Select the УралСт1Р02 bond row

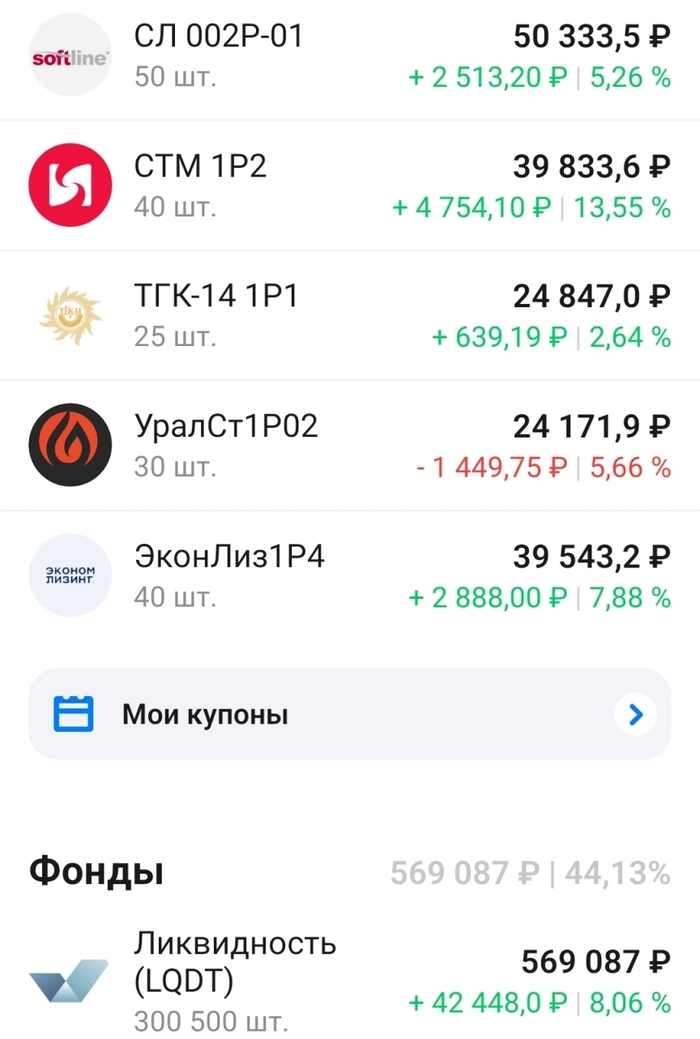point(350,446)
